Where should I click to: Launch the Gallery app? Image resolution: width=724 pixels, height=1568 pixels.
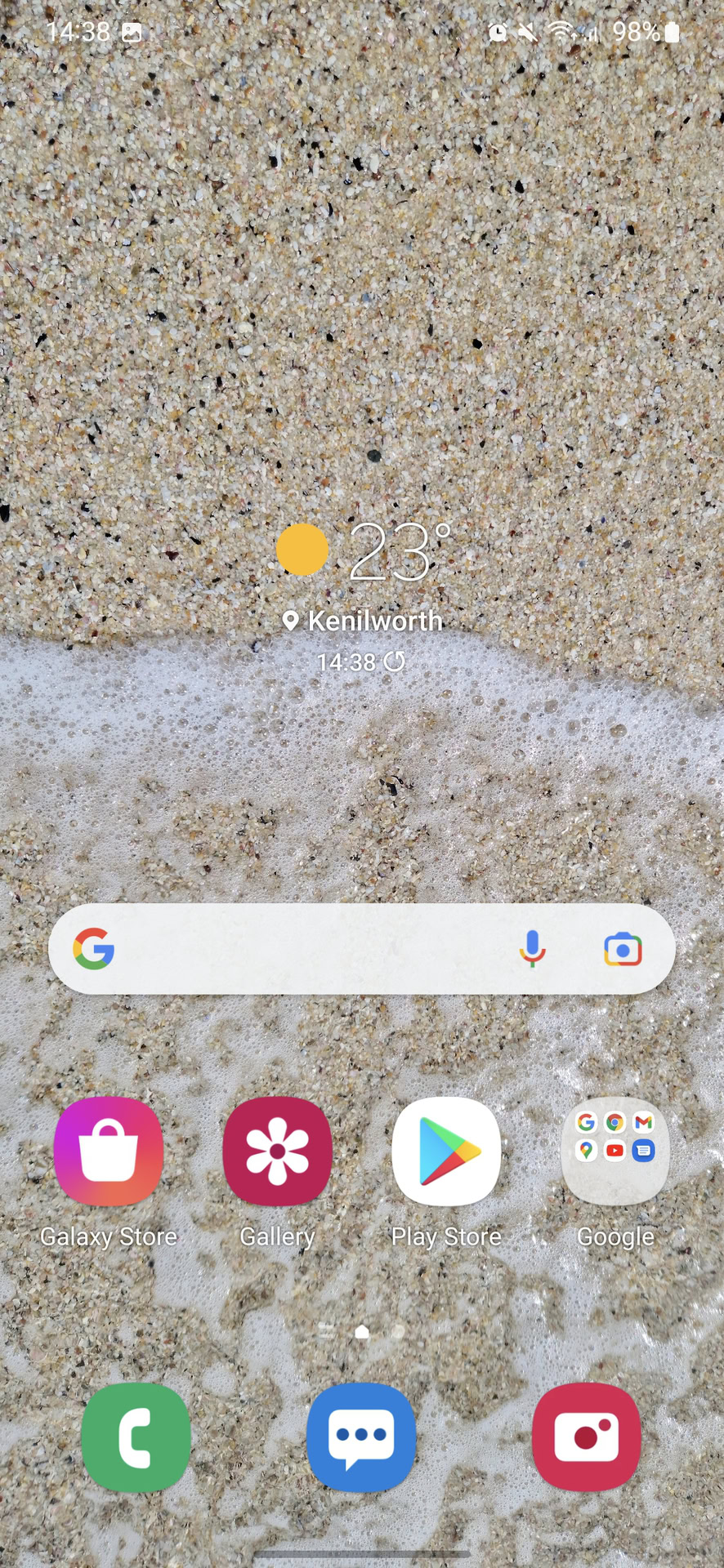tap(277, 1151)
